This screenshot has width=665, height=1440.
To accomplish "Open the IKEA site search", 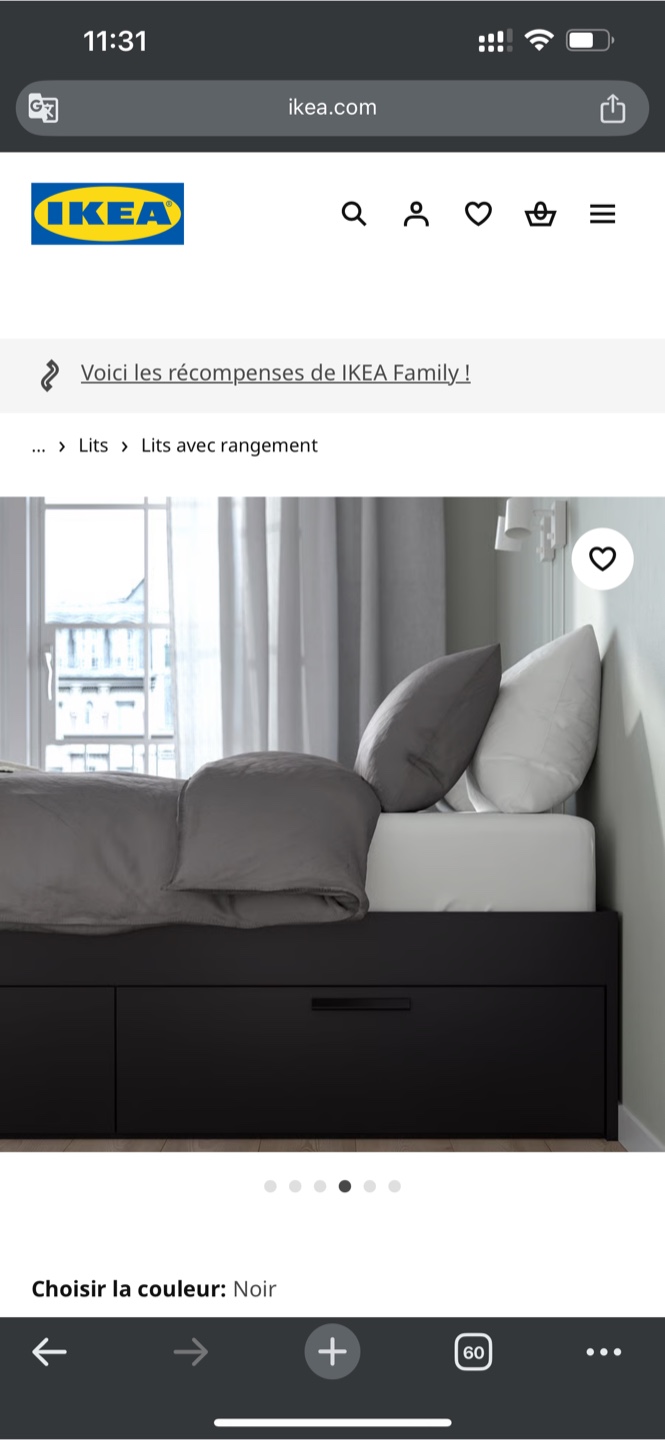I will [x=354, y=214].
